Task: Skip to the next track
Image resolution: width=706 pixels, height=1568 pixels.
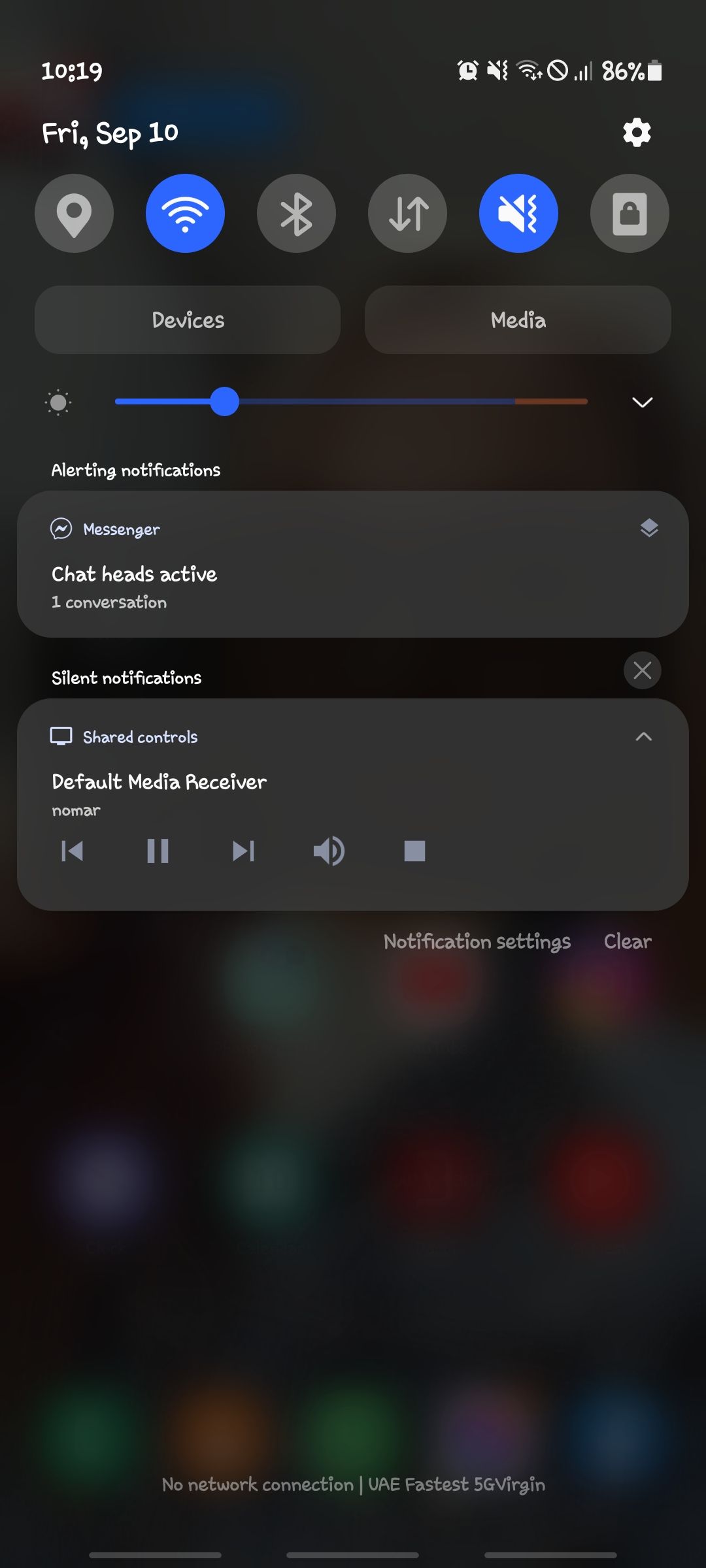Action: (x=243, y=851)
